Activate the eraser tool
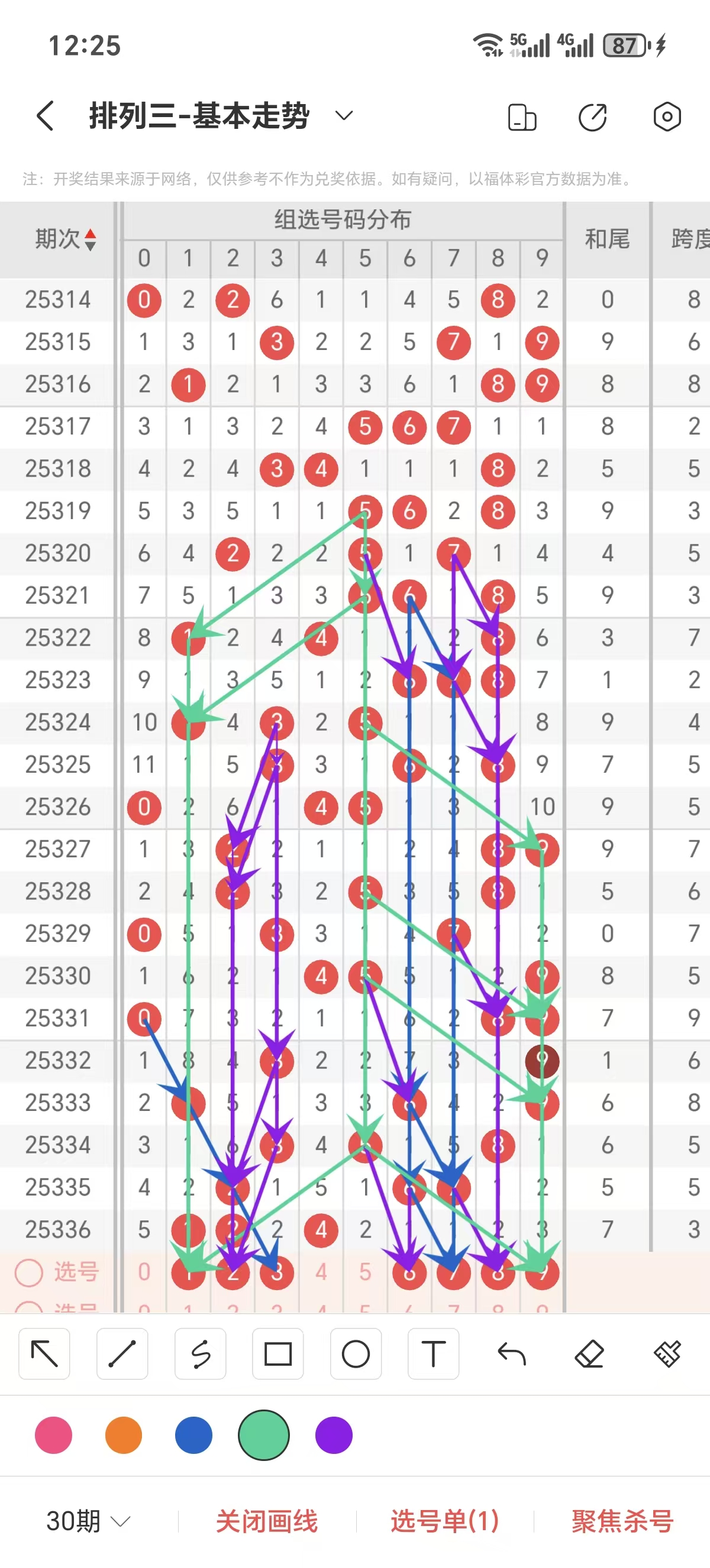The image size is (710, 1568). tap(589, 1354)
